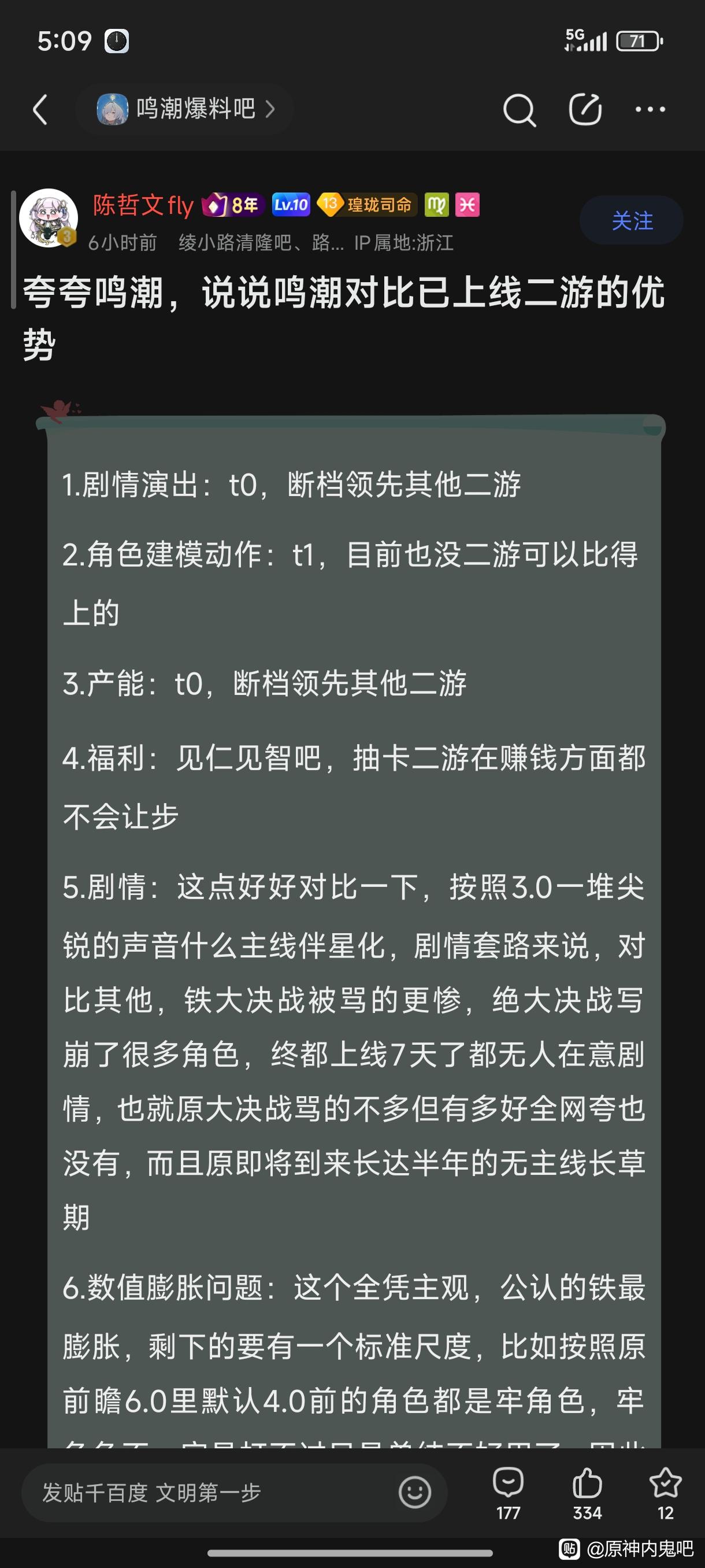705x1568 pixels.
Task: Go back using the top-left arrow
Action: pyautogui.click(x=40, y=110)
